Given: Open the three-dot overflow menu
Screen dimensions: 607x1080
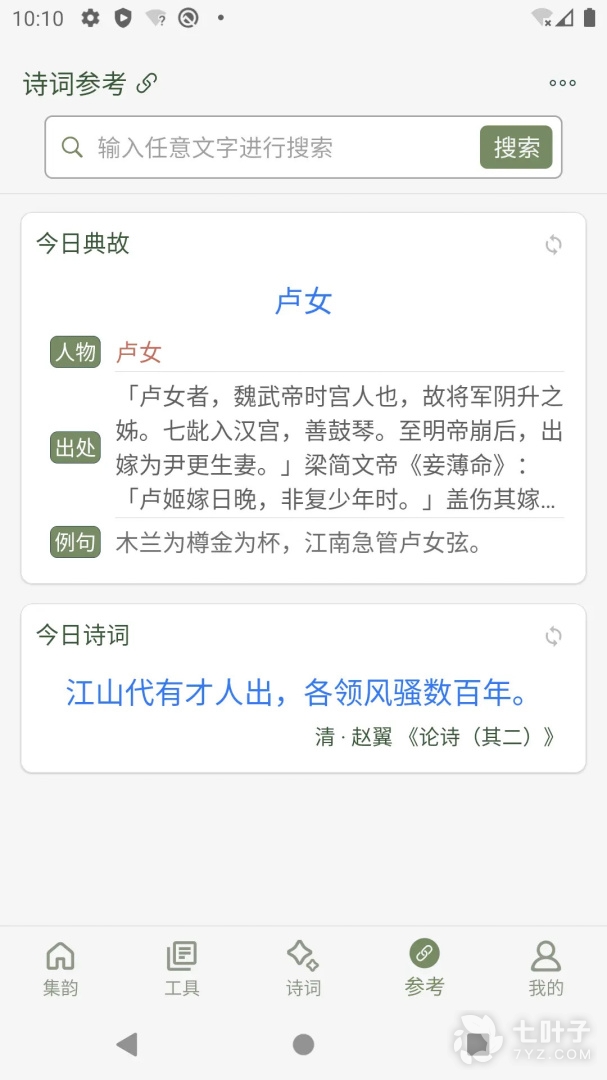Looking at the screenshot, I should pyautogui.click(x=562, y=83).
